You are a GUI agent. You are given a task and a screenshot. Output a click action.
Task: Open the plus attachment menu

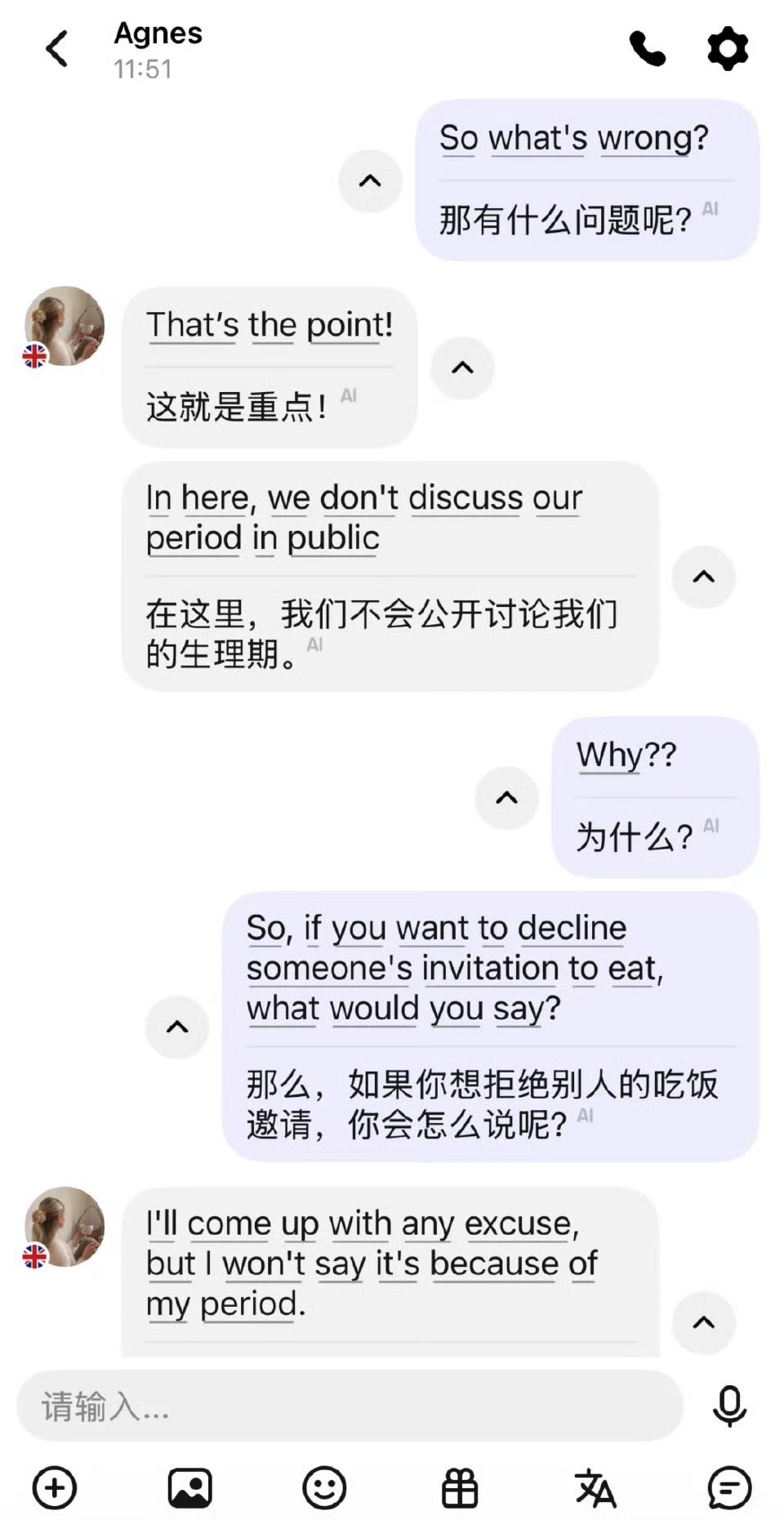click(x=55, y=1487)
